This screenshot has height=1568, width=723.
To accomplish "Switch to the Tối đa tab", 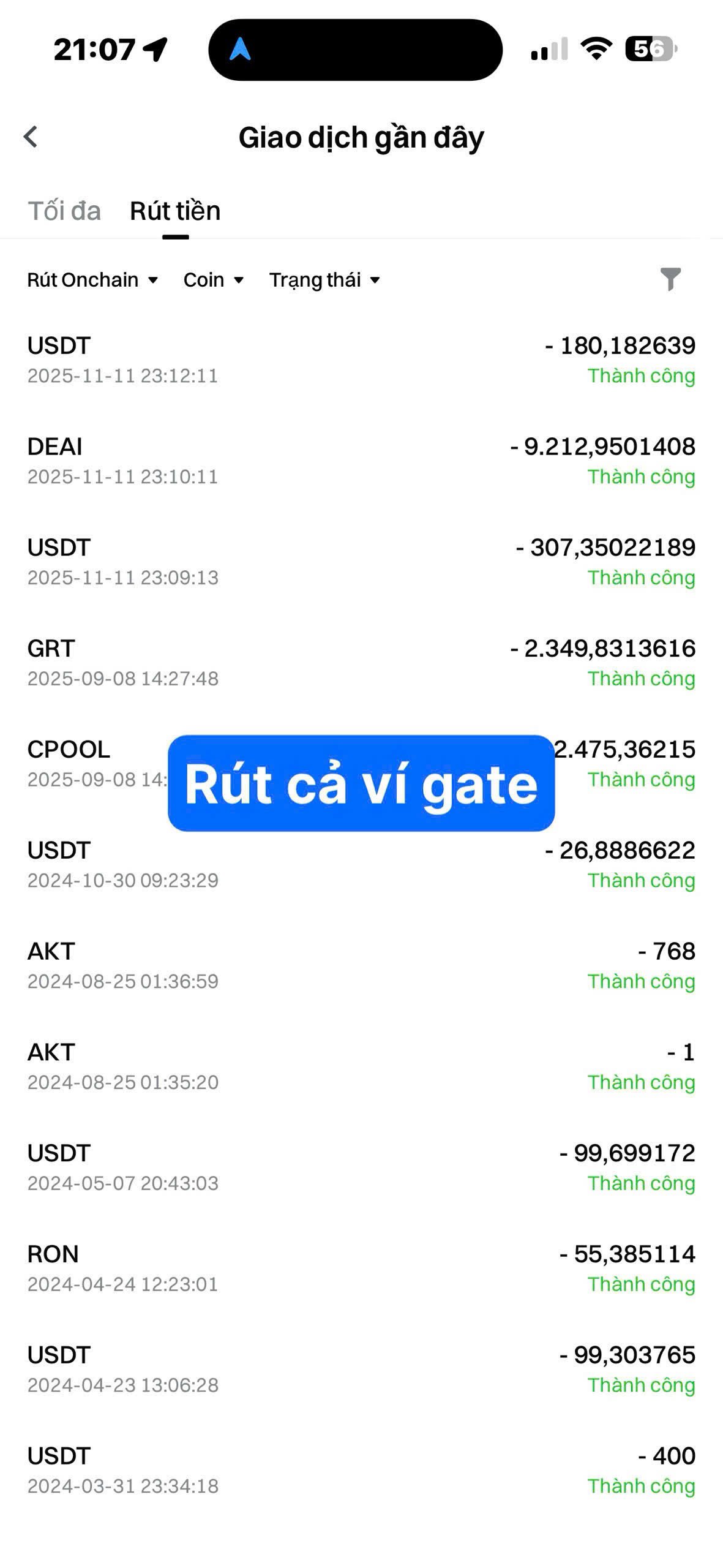I will [x=64, y=211].
